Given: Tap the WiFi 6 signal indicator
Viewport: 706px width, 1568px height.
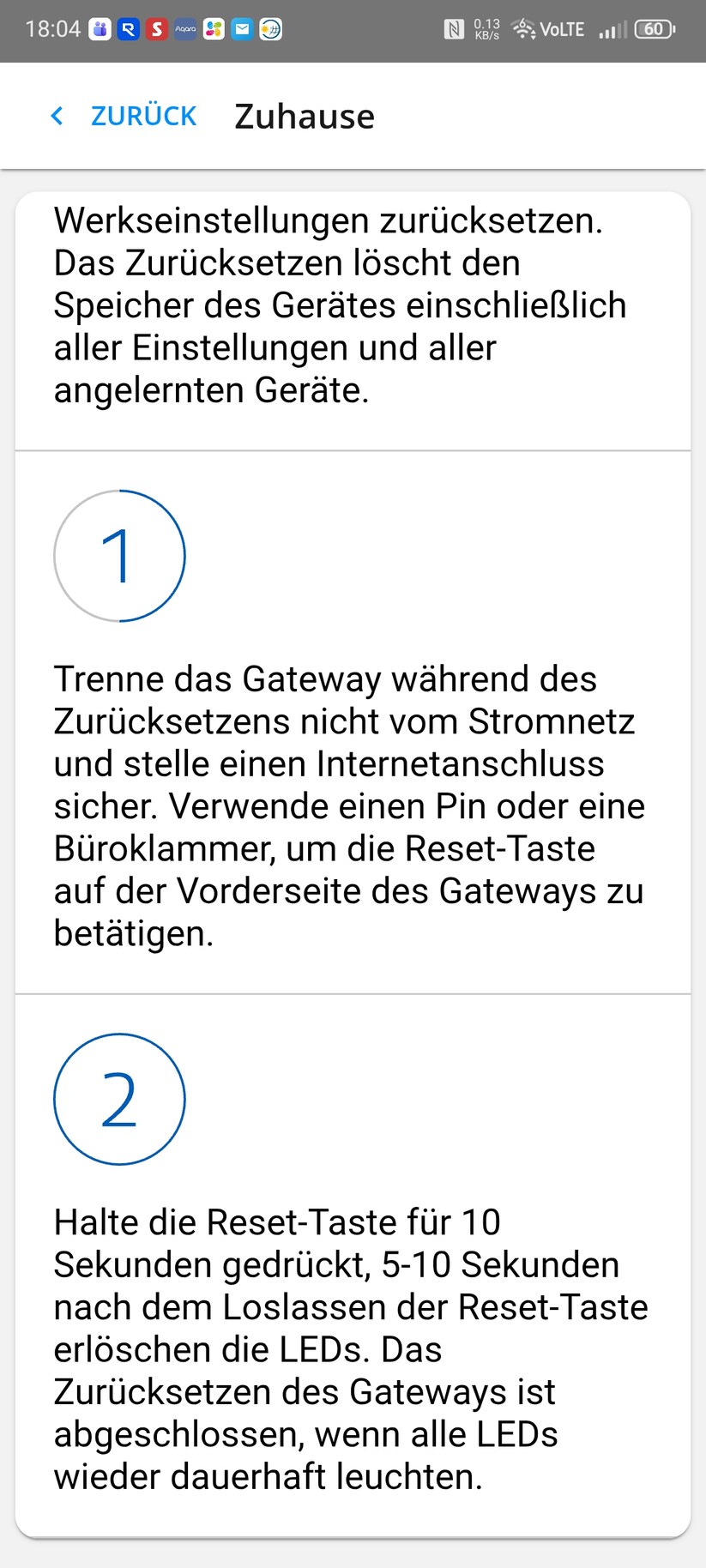Looking at the screenshot, I should (522, 28).
